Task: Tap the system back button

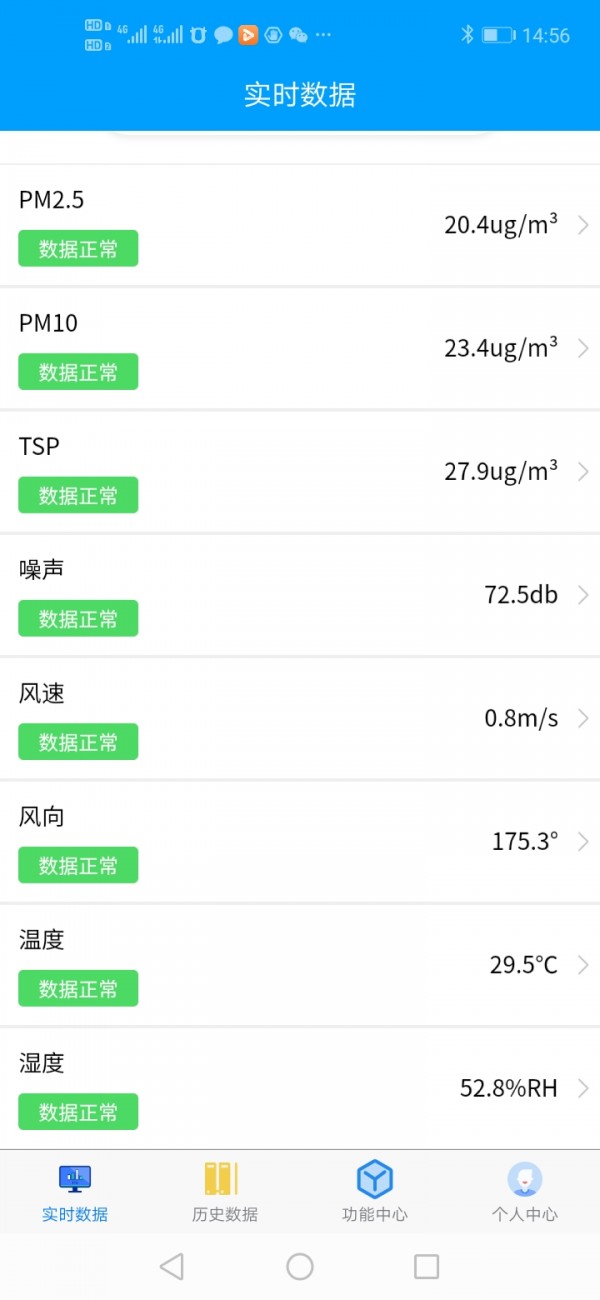Action: tap(172, 1267)
